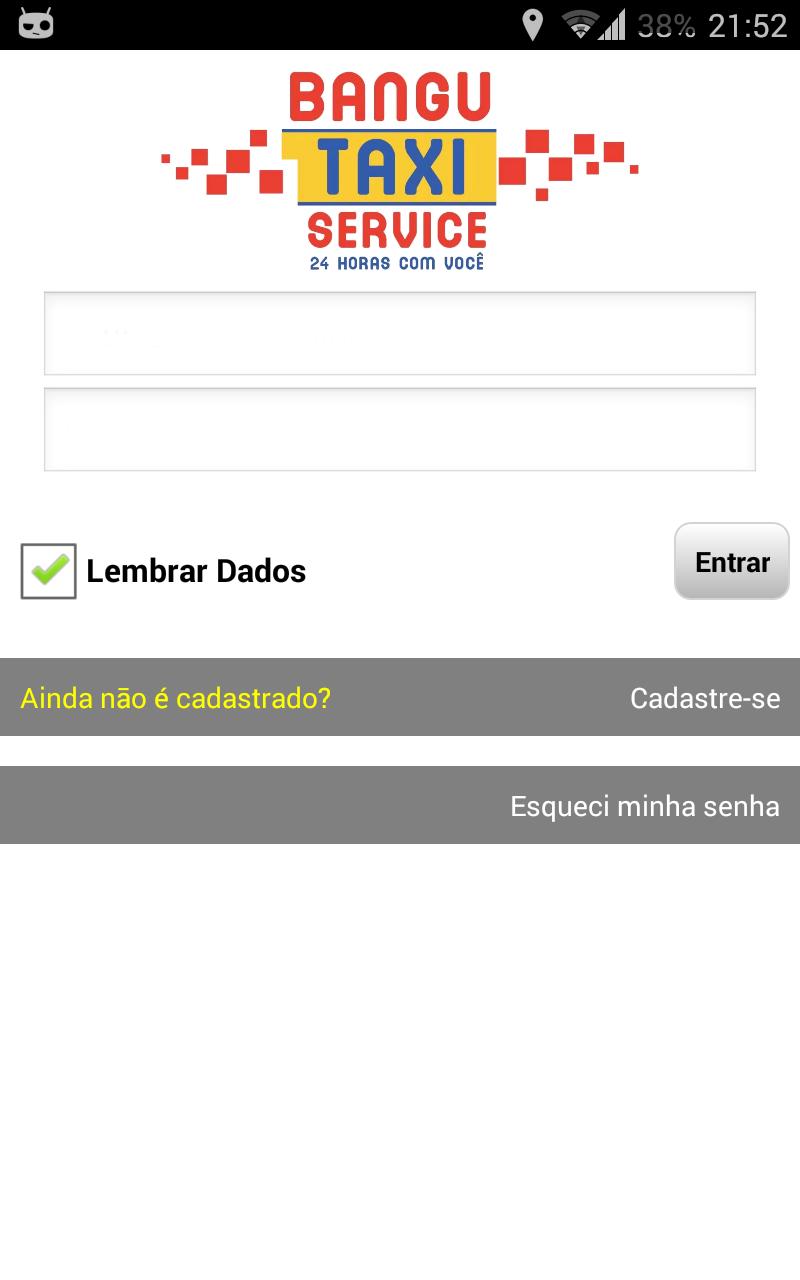Tap the Entrar button
The width and height of the screenshot is (800, 1280).
(x=732, y=562)
